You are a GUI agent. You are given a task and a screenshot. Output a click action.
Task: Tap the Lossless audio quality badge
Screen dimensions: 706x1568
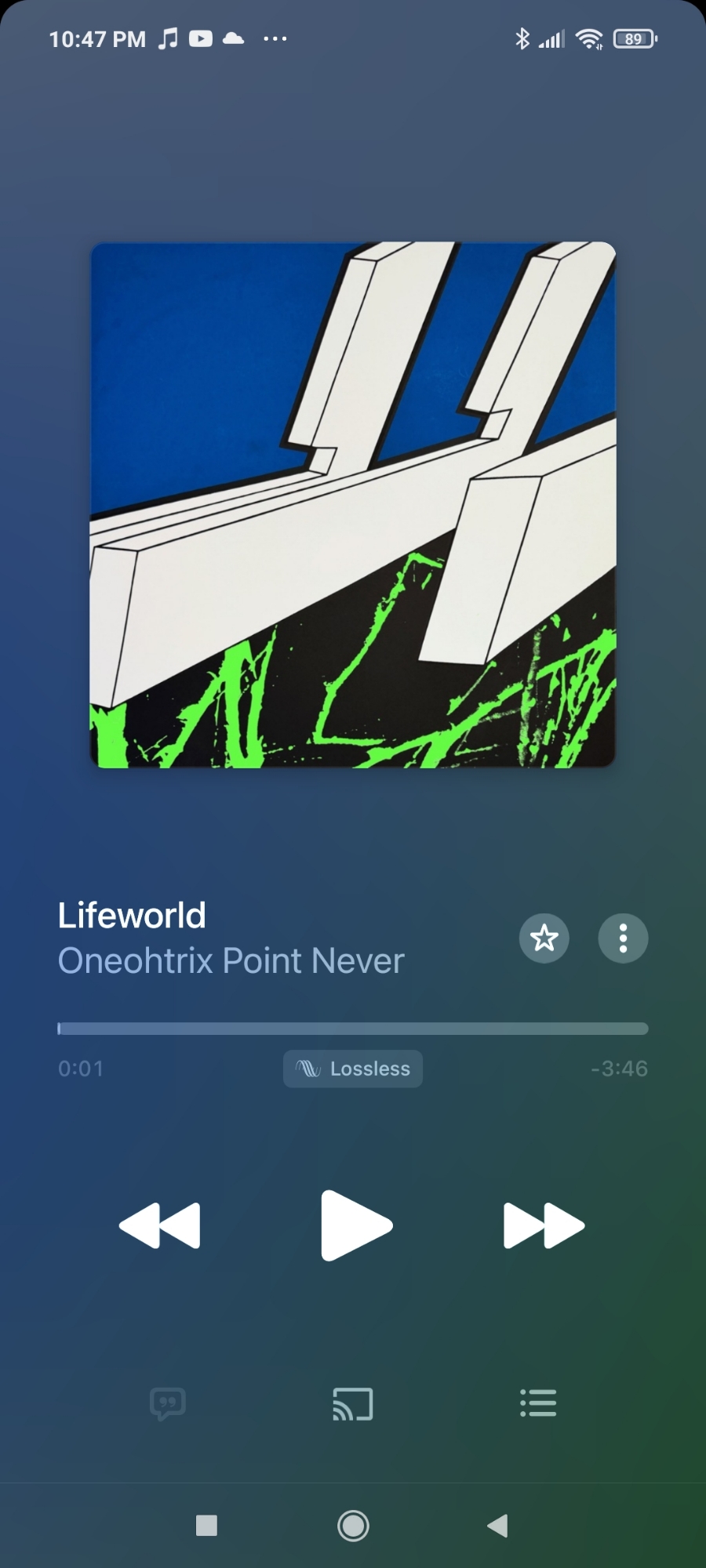pos(353,1069)
